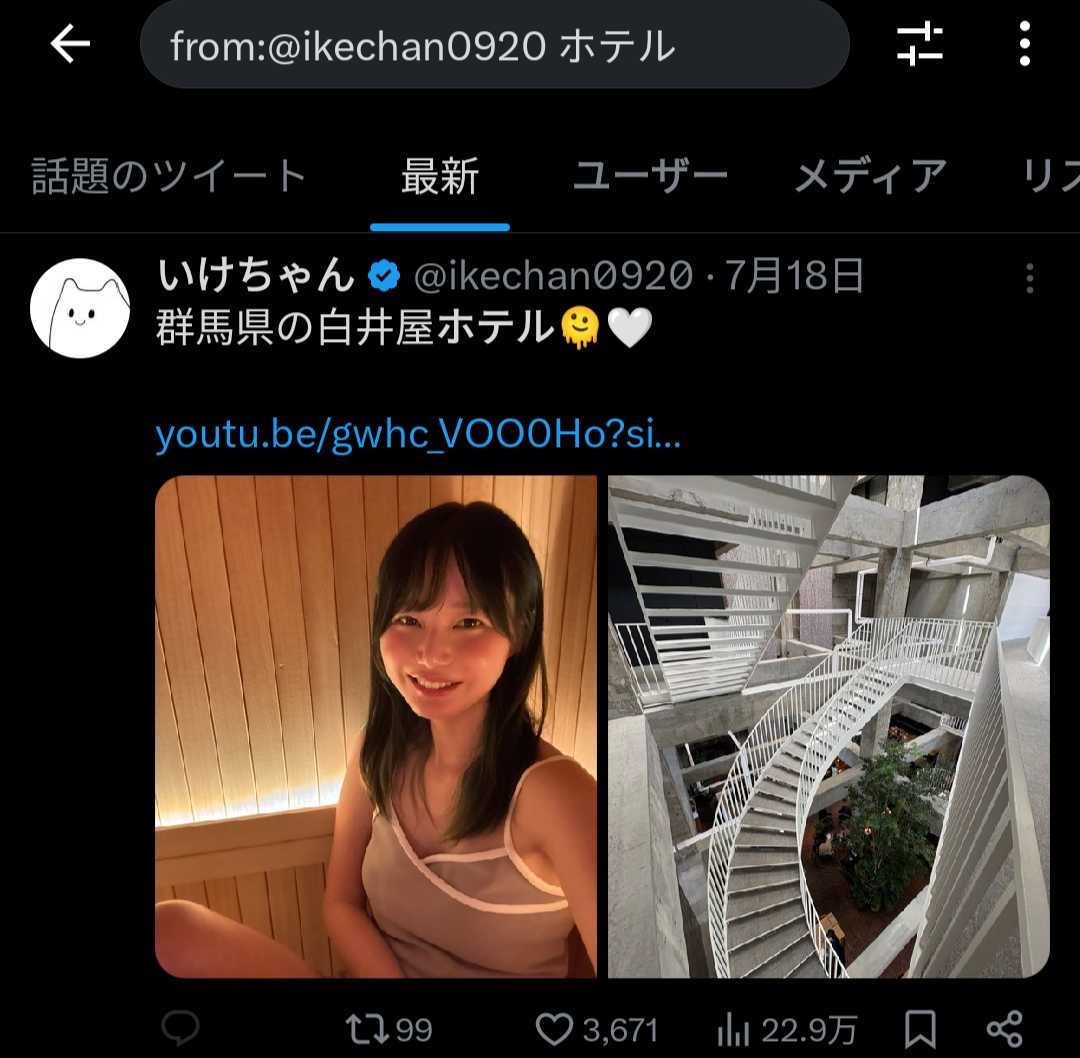Open the search filter settings icon
Image resolution: width=1080 pixels, height=1058 pixels.
click(x=919, y=44)
